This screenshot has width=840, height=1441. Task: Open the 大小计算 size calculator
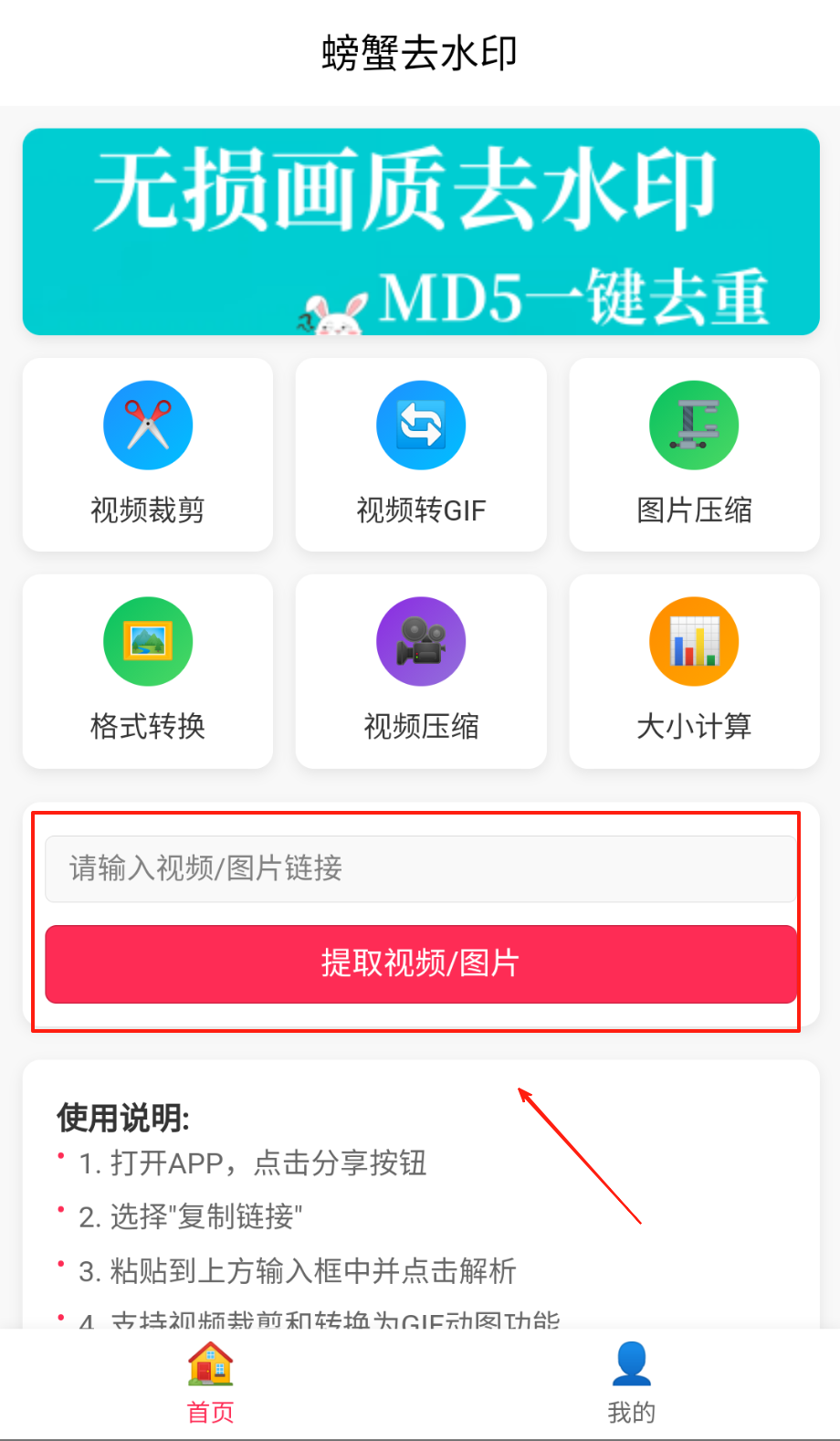[x=694, y=670]
